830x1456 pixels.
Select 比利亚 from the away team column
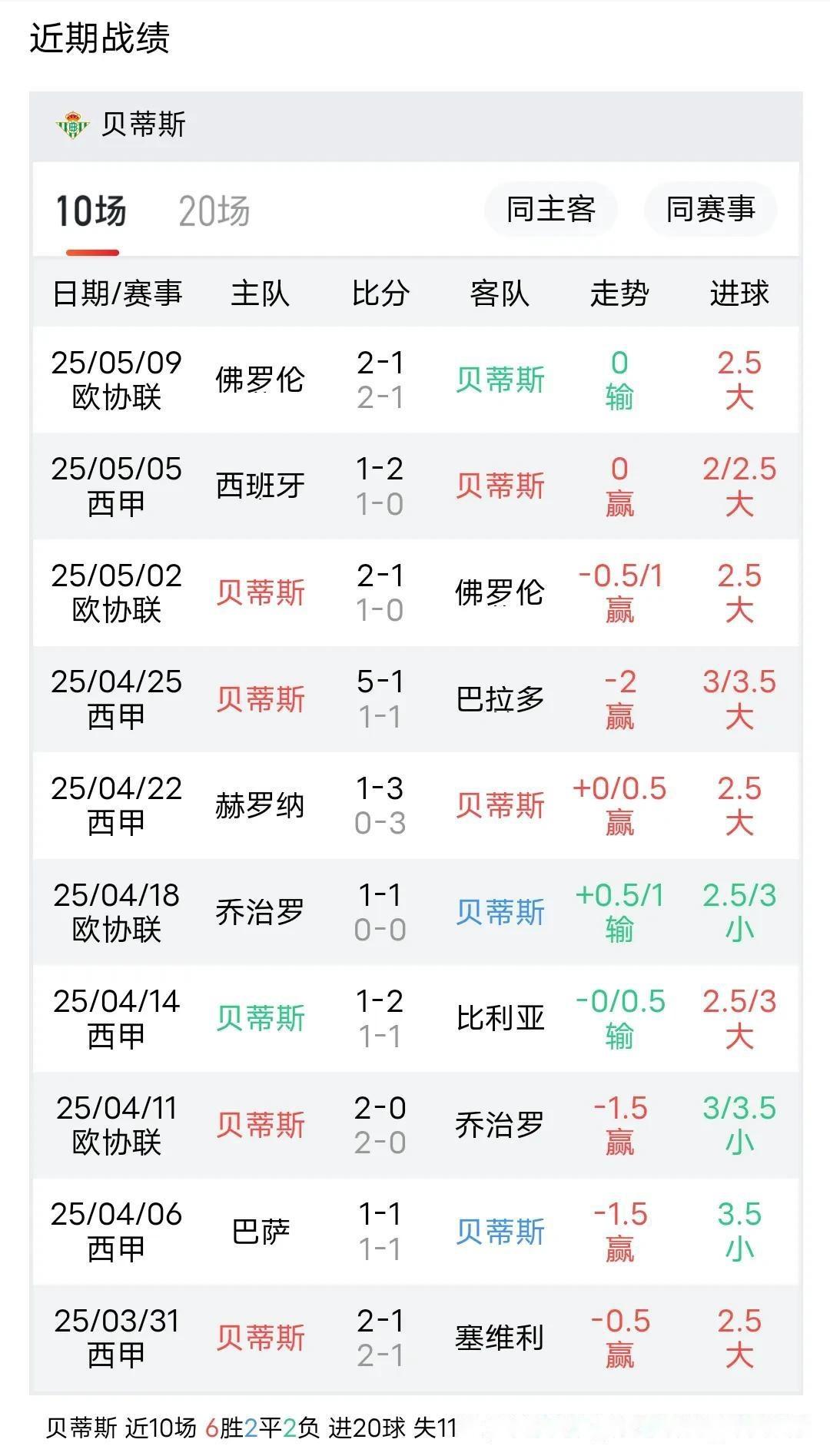coord(501,1017)
